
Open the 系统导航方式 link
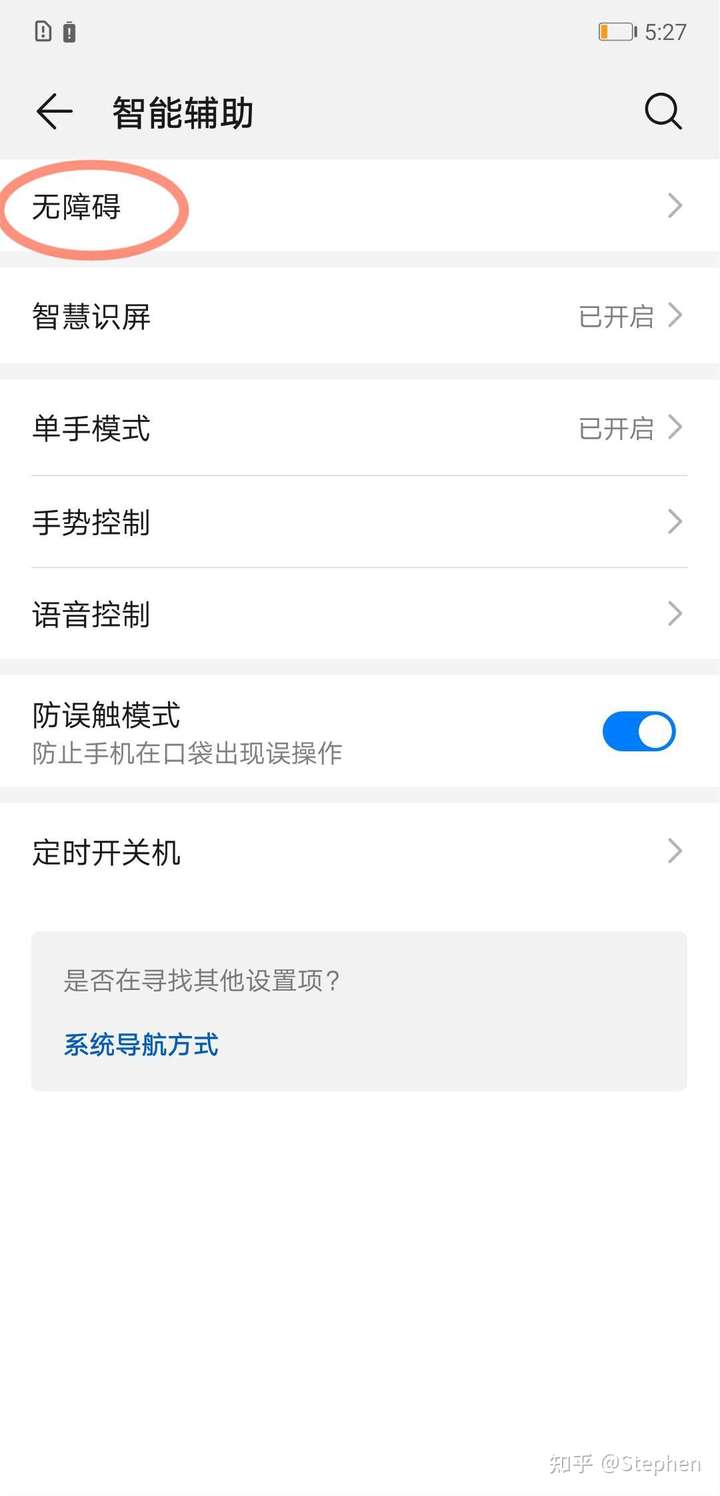click(x=140, y=1044)
